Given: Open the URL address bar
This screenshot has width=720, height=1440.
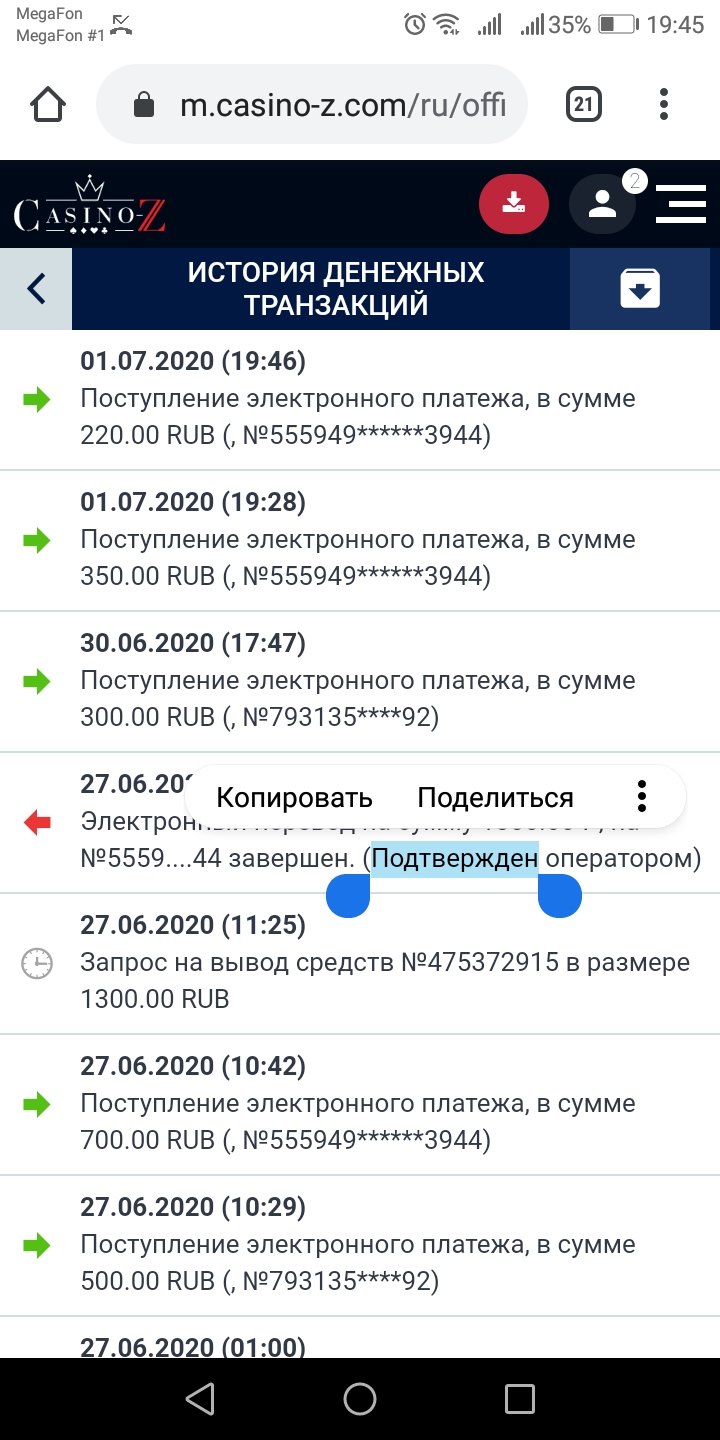Looking at the screenshot, I should [330, 105].
